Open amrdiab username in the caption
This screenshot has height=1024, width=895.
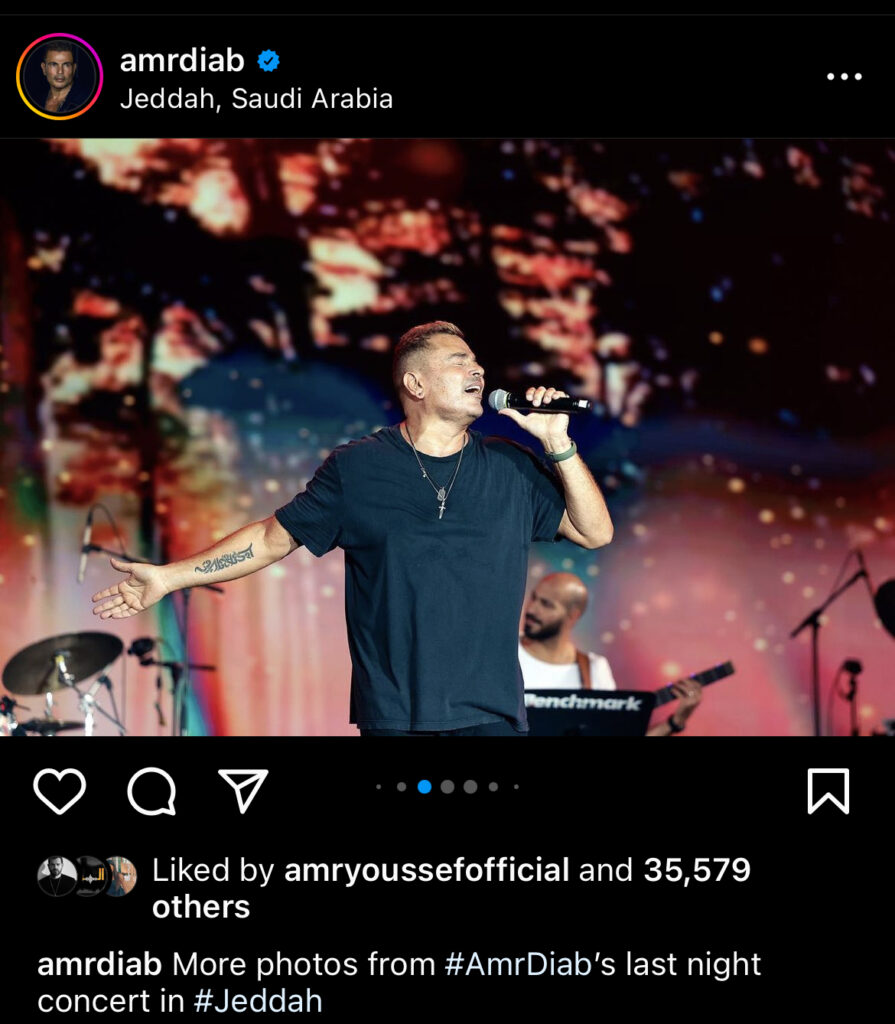click(x=99, y=964)
